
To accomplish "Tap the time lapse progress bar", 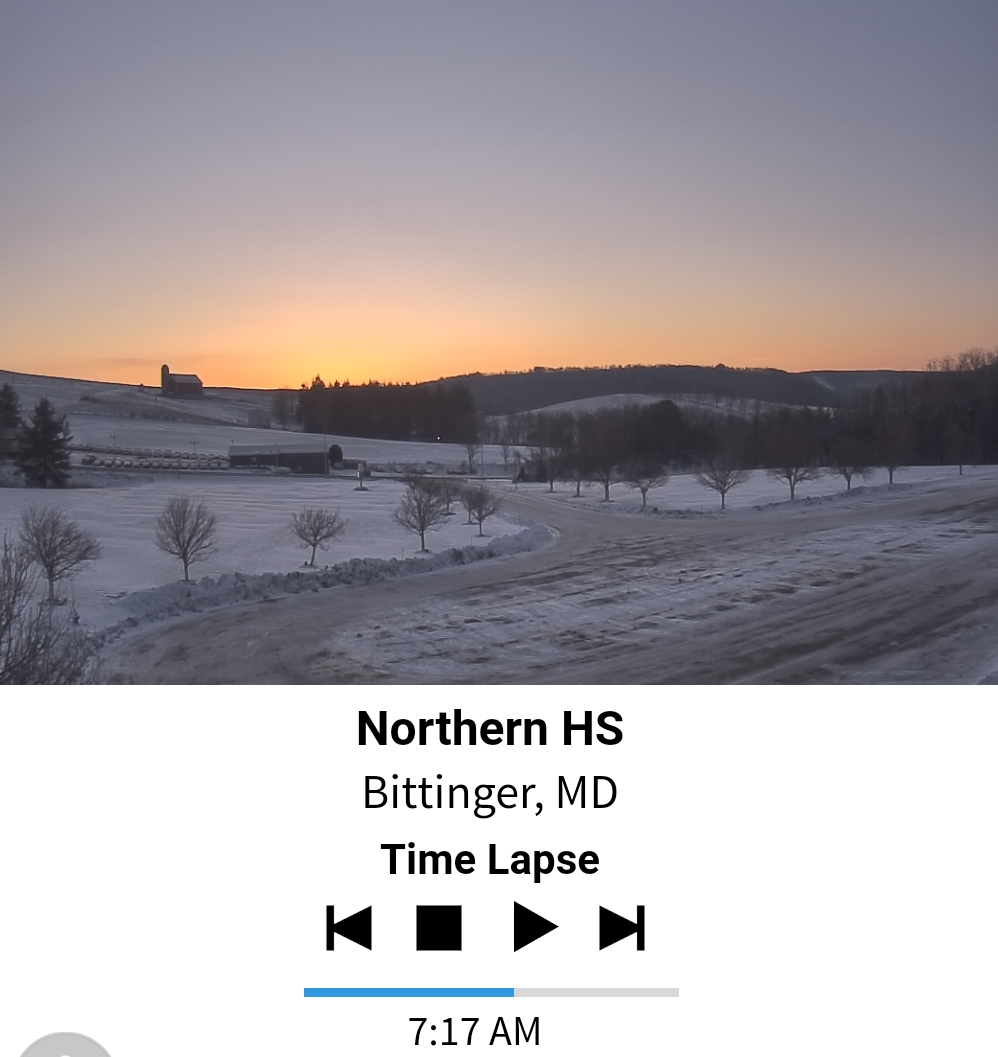I will [491, 992].
